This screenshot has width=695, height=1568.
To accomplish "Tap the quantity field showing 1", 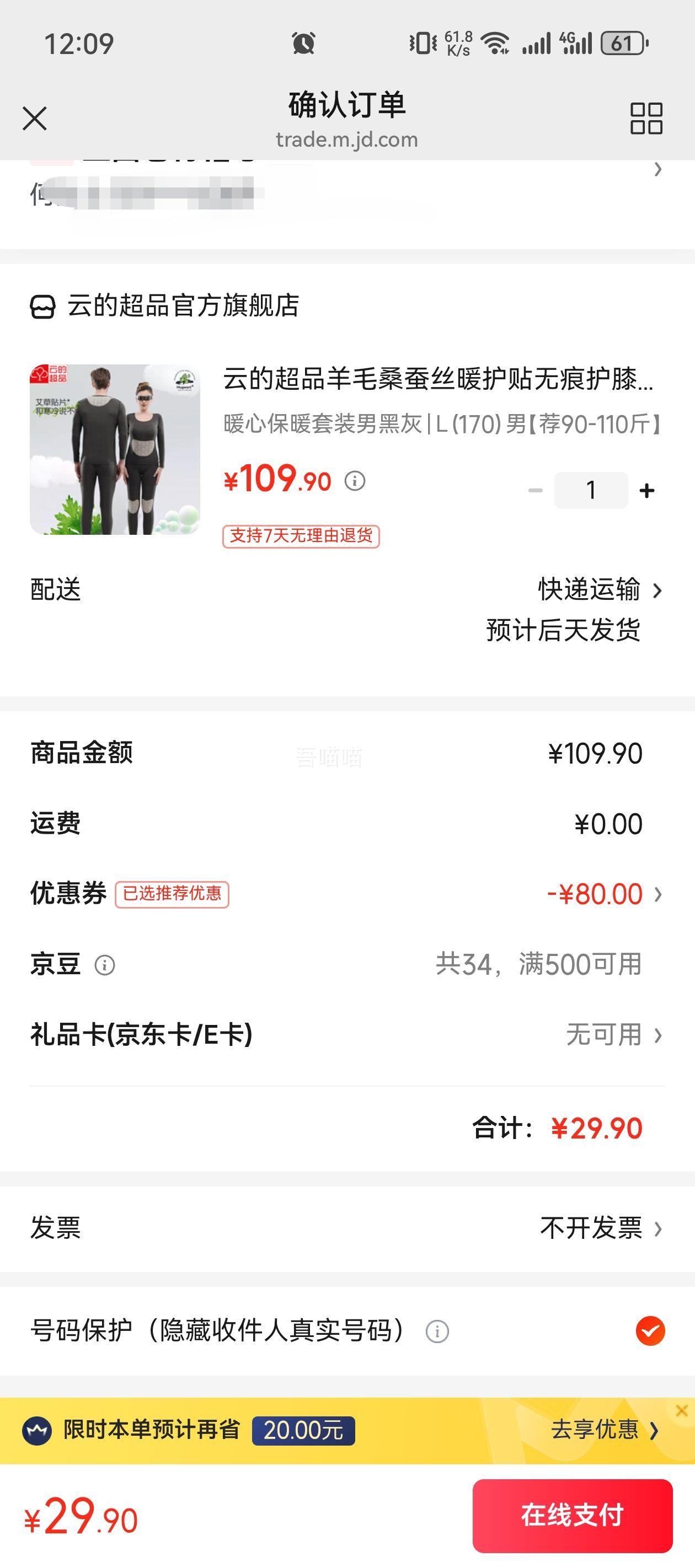I will (x=591, y=491).
